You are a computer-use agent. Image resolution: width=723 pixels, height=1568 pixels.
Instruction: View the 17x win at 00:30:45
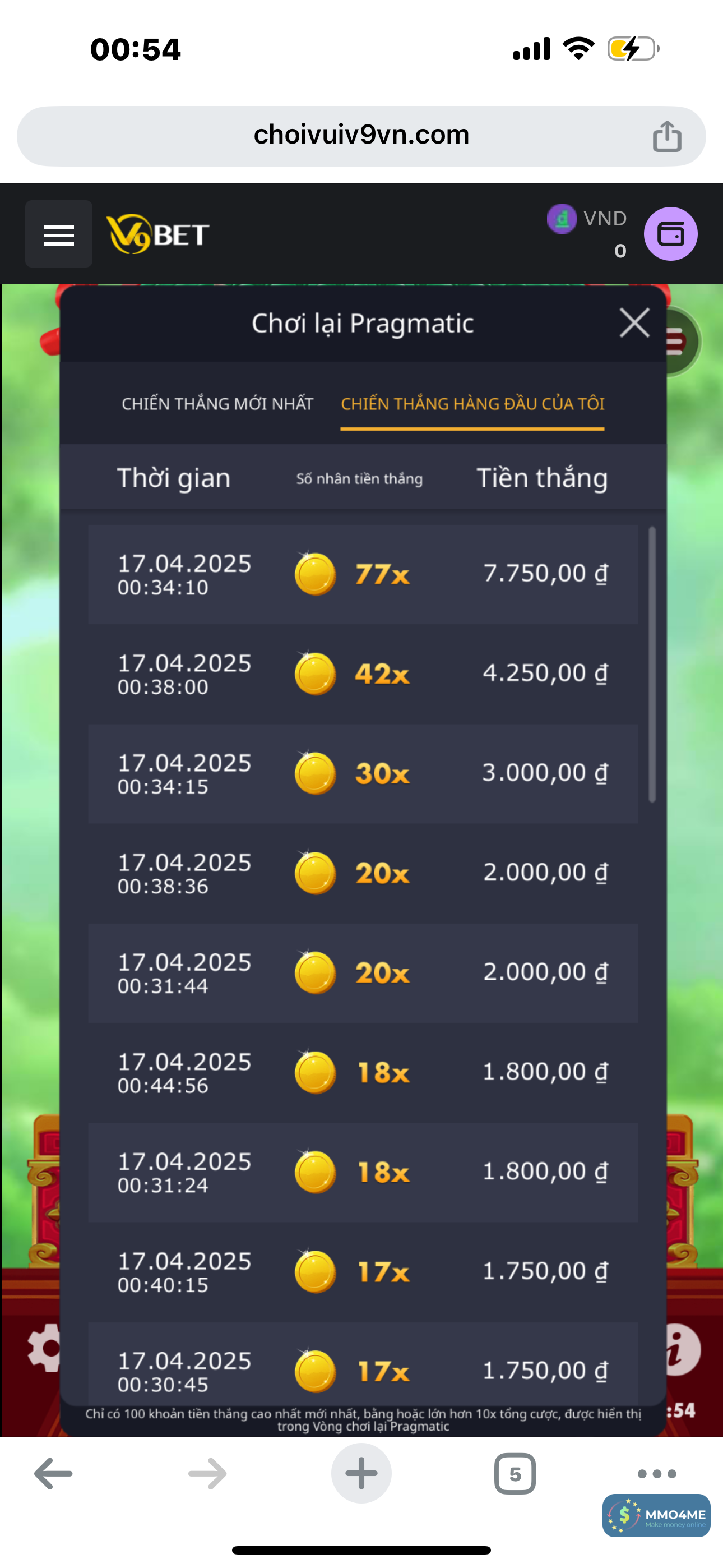tap(363, 1369)
